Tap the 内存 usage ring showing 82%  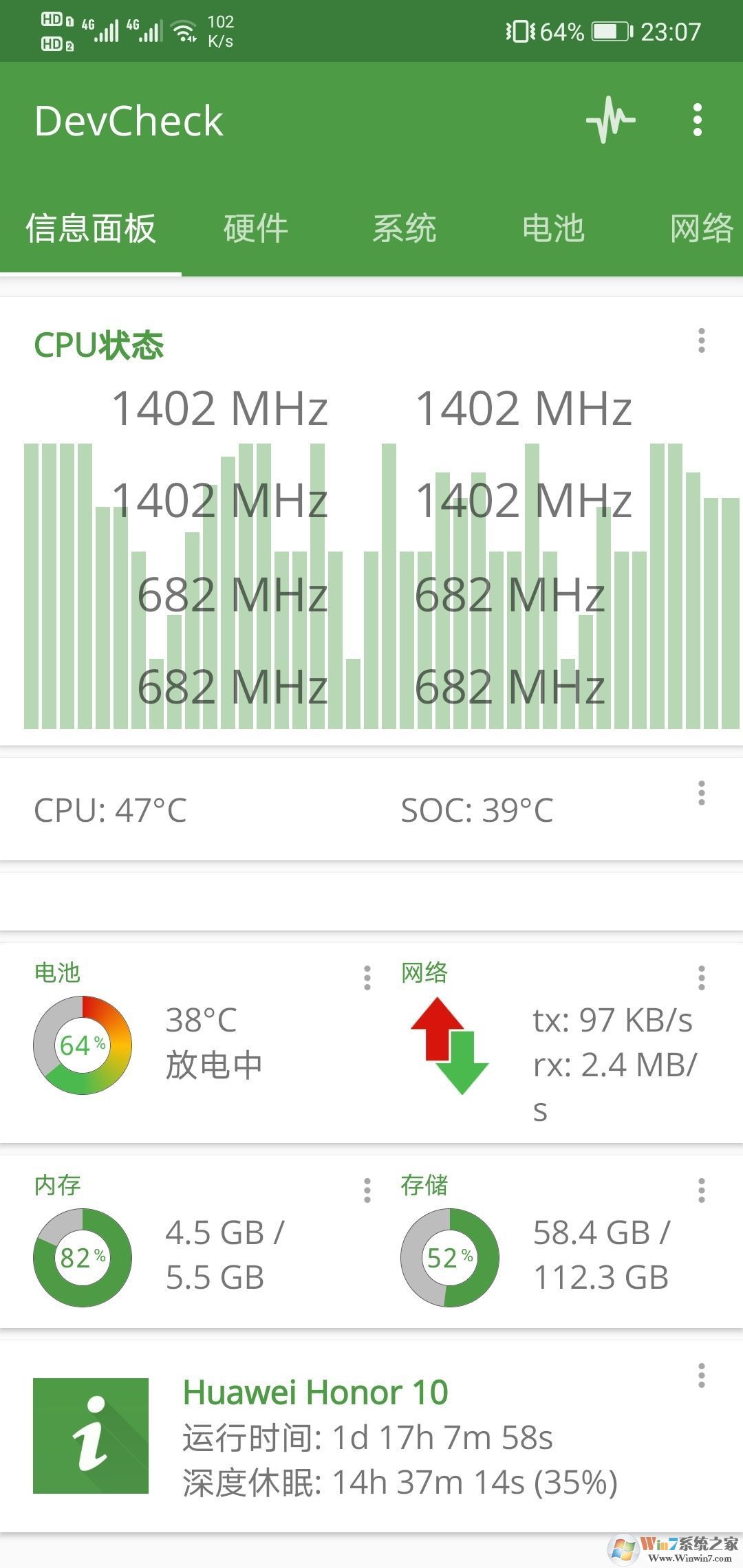82,1257
